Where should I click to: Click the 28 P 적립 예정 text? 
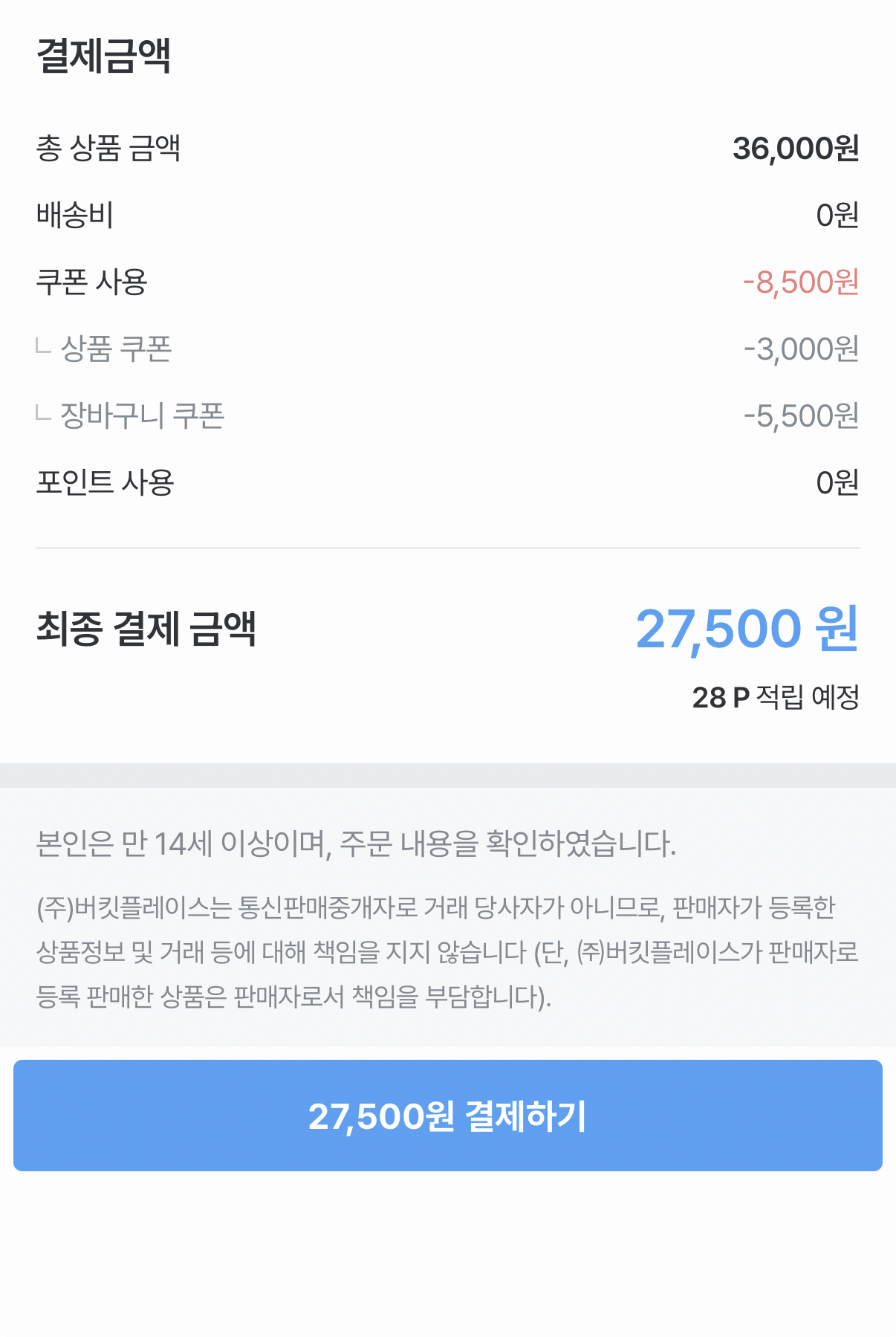776,697
